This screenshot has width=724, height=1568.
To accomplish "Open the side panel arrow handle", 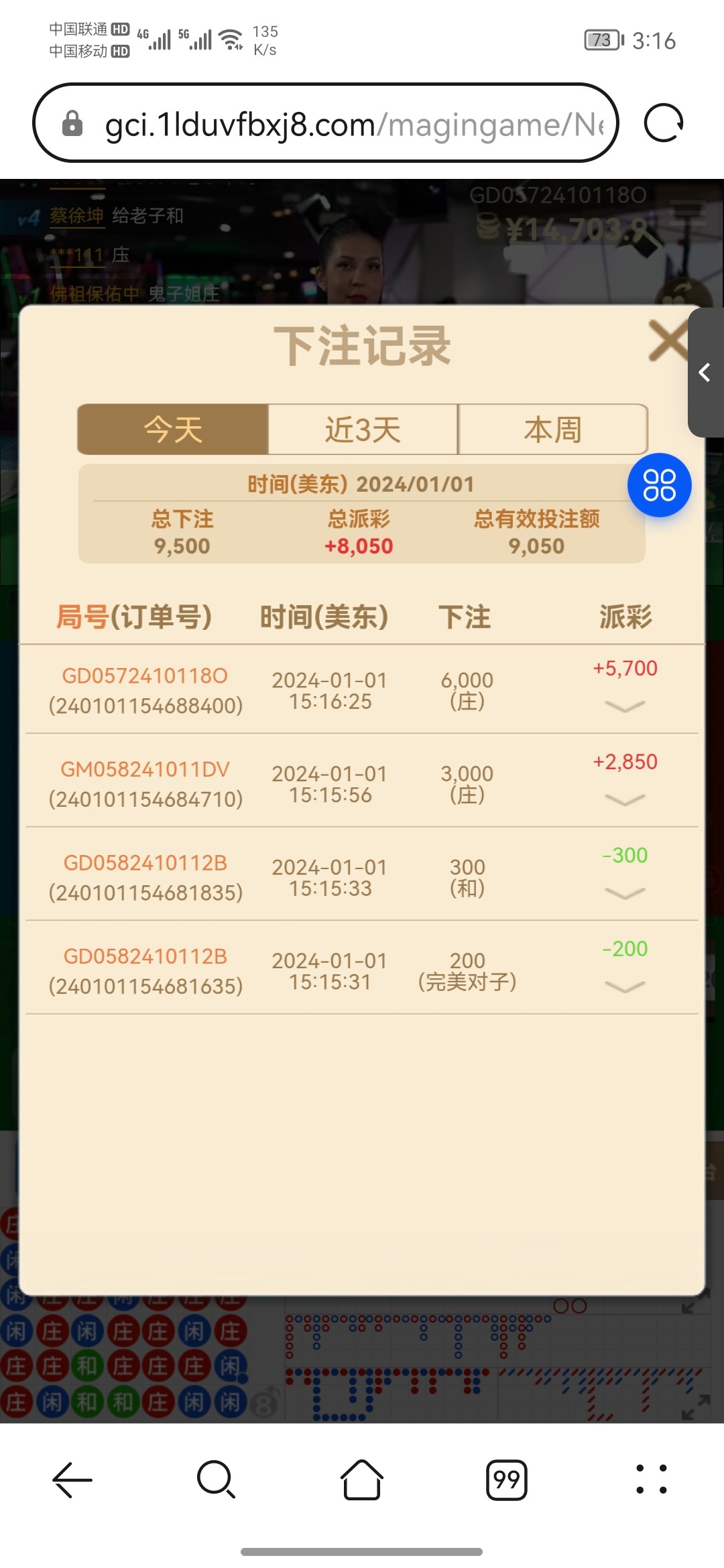I will [705, 373].
